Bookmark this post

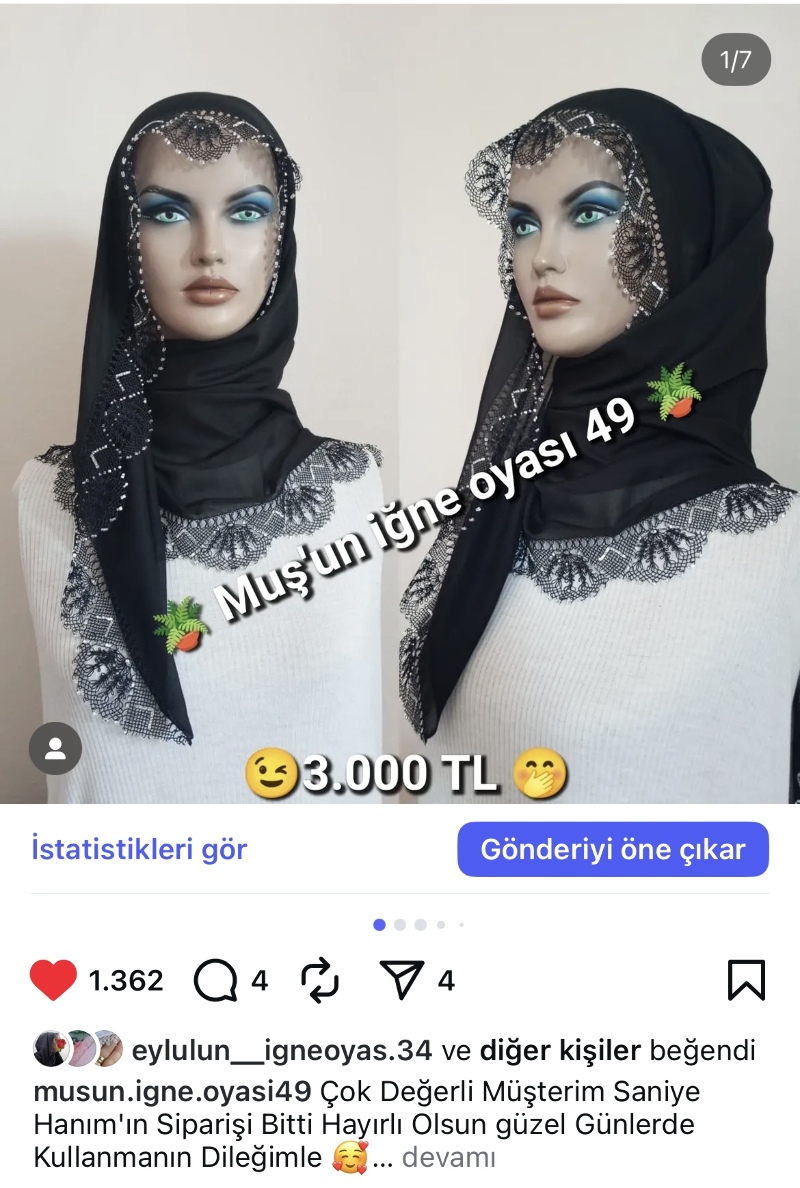(746, 981)
